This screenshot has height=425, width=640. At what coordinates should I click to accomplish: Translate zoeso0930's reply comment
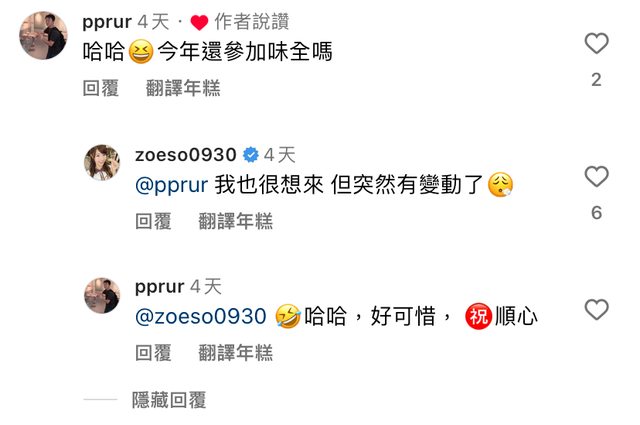pyautogui.click(x=235, y=221)
